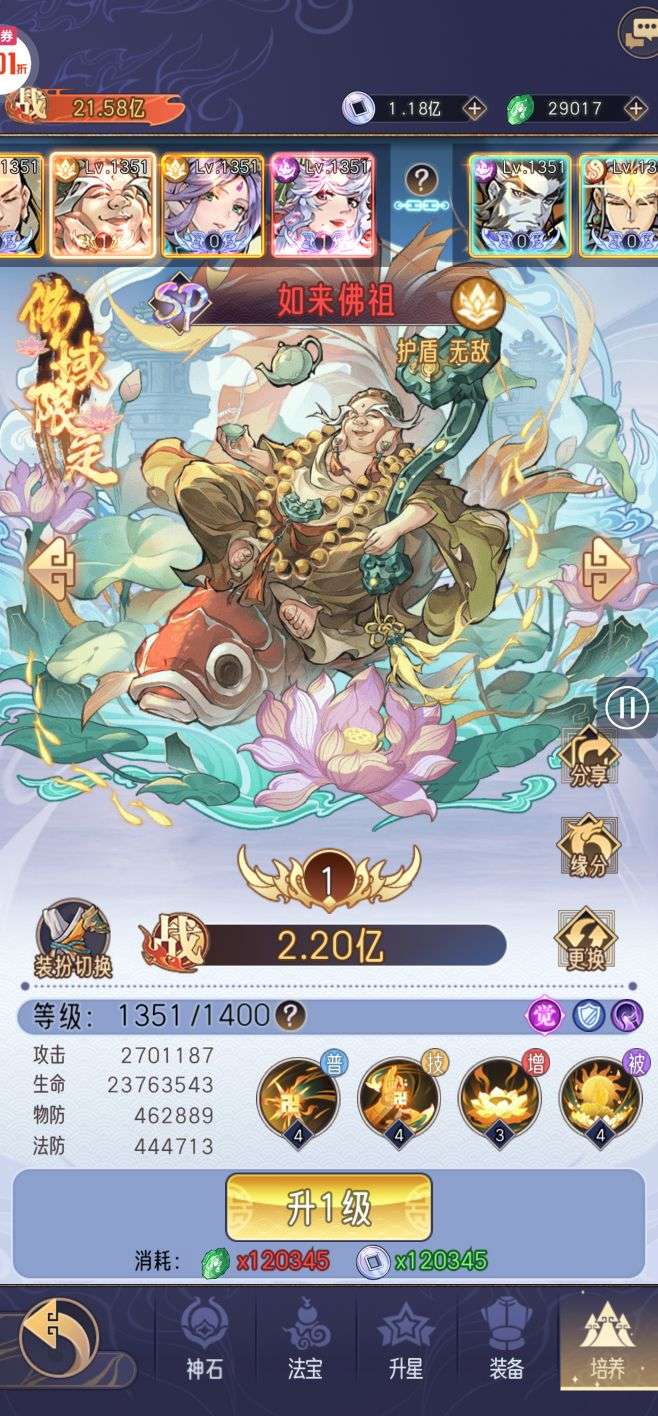Image resolution: width=658 pixels, height=1416 pixels.
Task: Open the 培养 tab
Action: [x=607, y=1338]
